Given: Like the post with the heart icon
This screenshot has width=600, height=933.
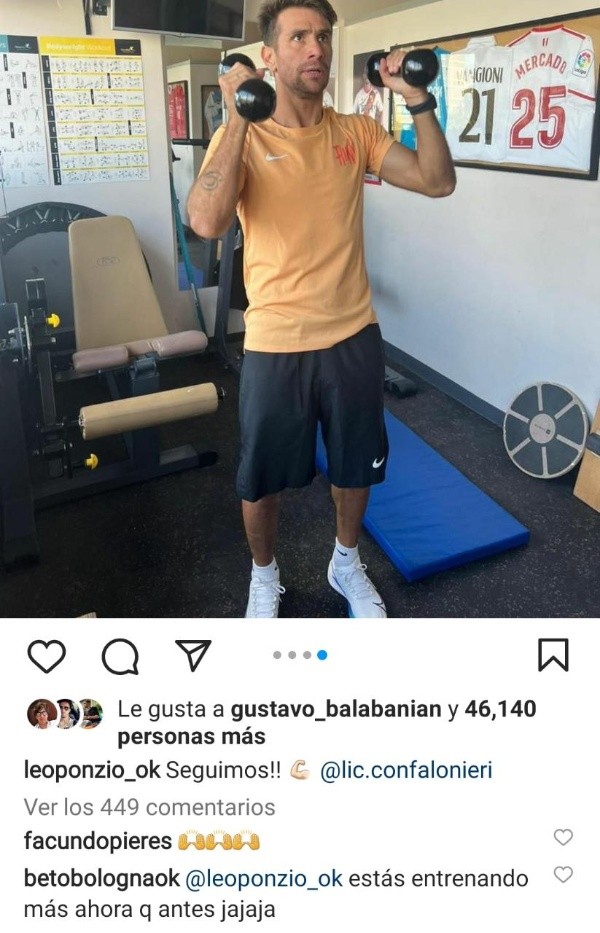Looking at the screenshot, I should coord(46,656).
